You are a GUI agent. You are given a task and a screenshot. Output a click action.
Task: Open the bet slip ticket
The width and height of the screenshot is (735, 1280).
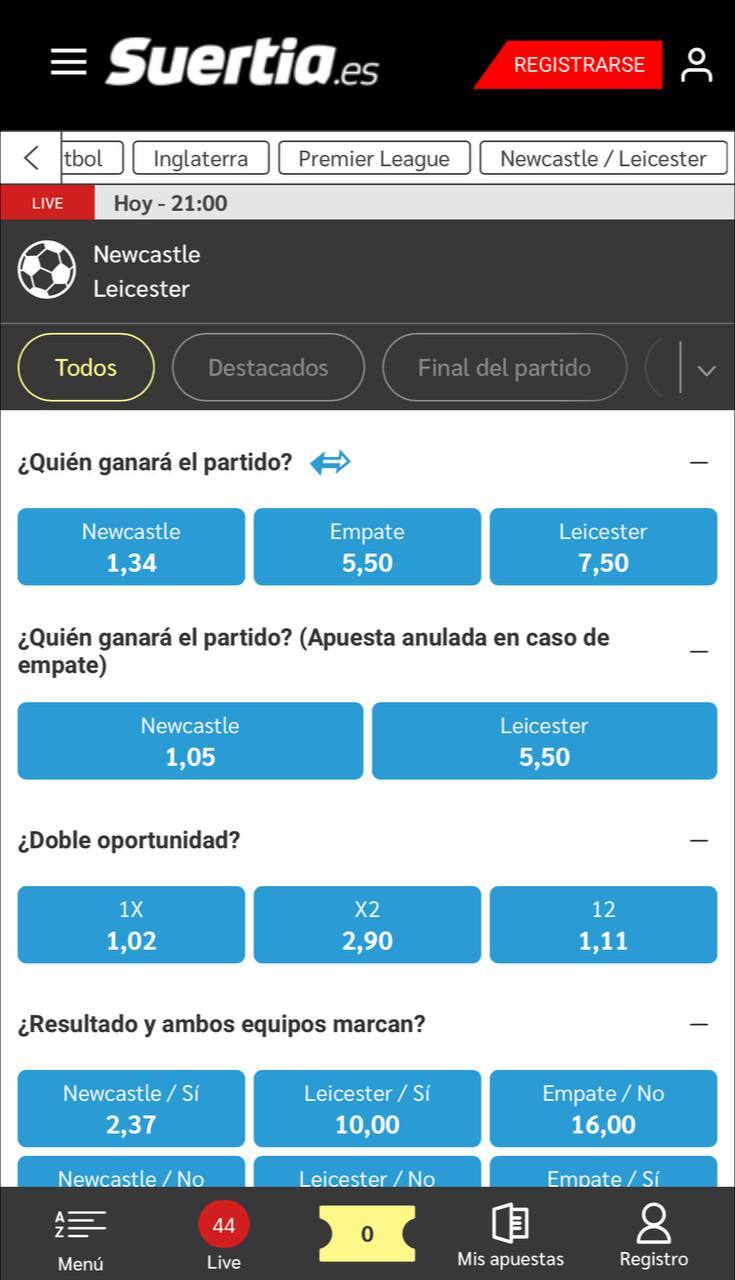tap(367, 1234)
